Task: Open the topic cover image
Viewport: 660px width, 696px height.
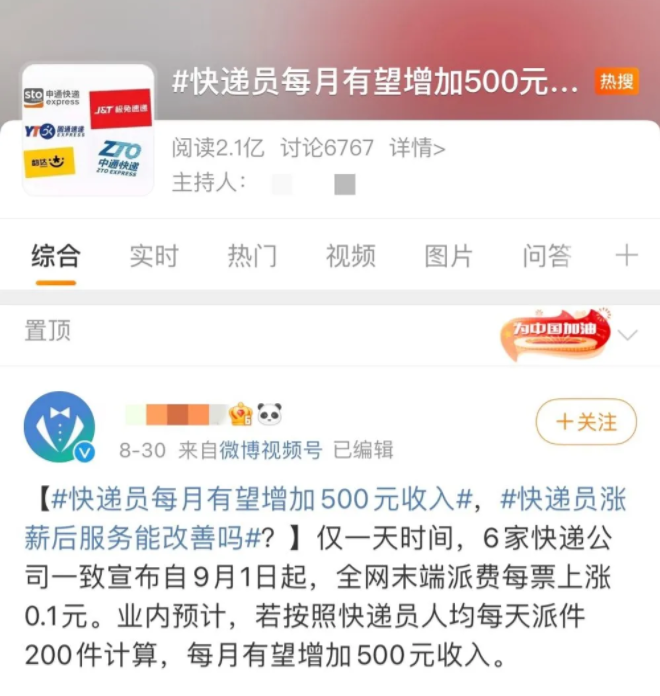Action: [x=88, y=130]
